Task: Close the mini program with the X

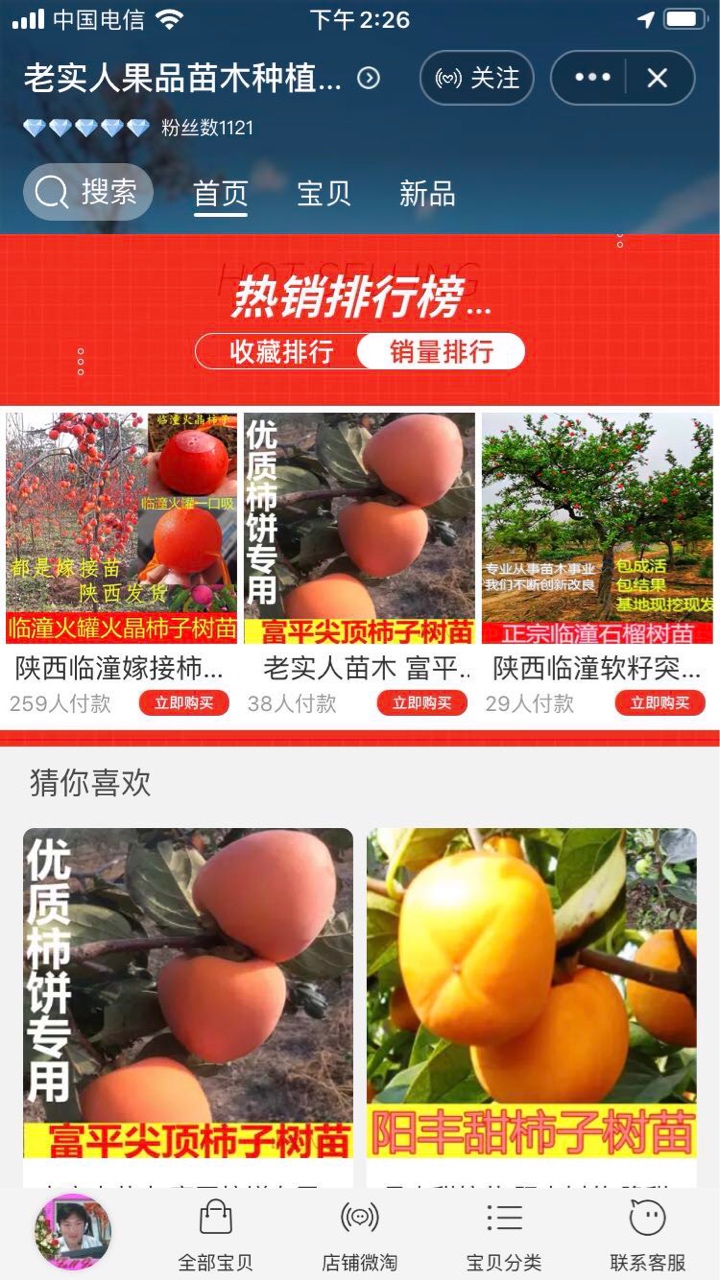Action: tap(657, 78)
